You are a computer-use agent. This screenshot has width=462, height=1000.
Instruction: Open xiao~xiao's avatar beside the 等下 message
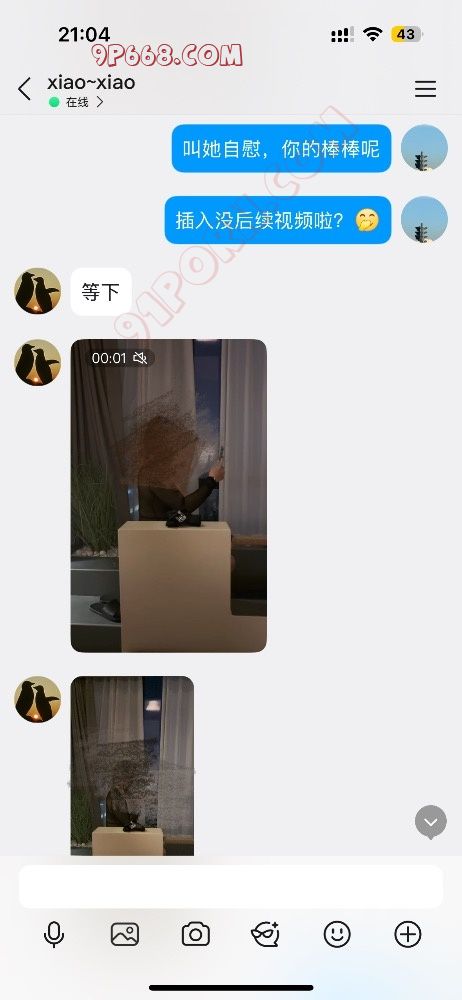pos(38,291)
